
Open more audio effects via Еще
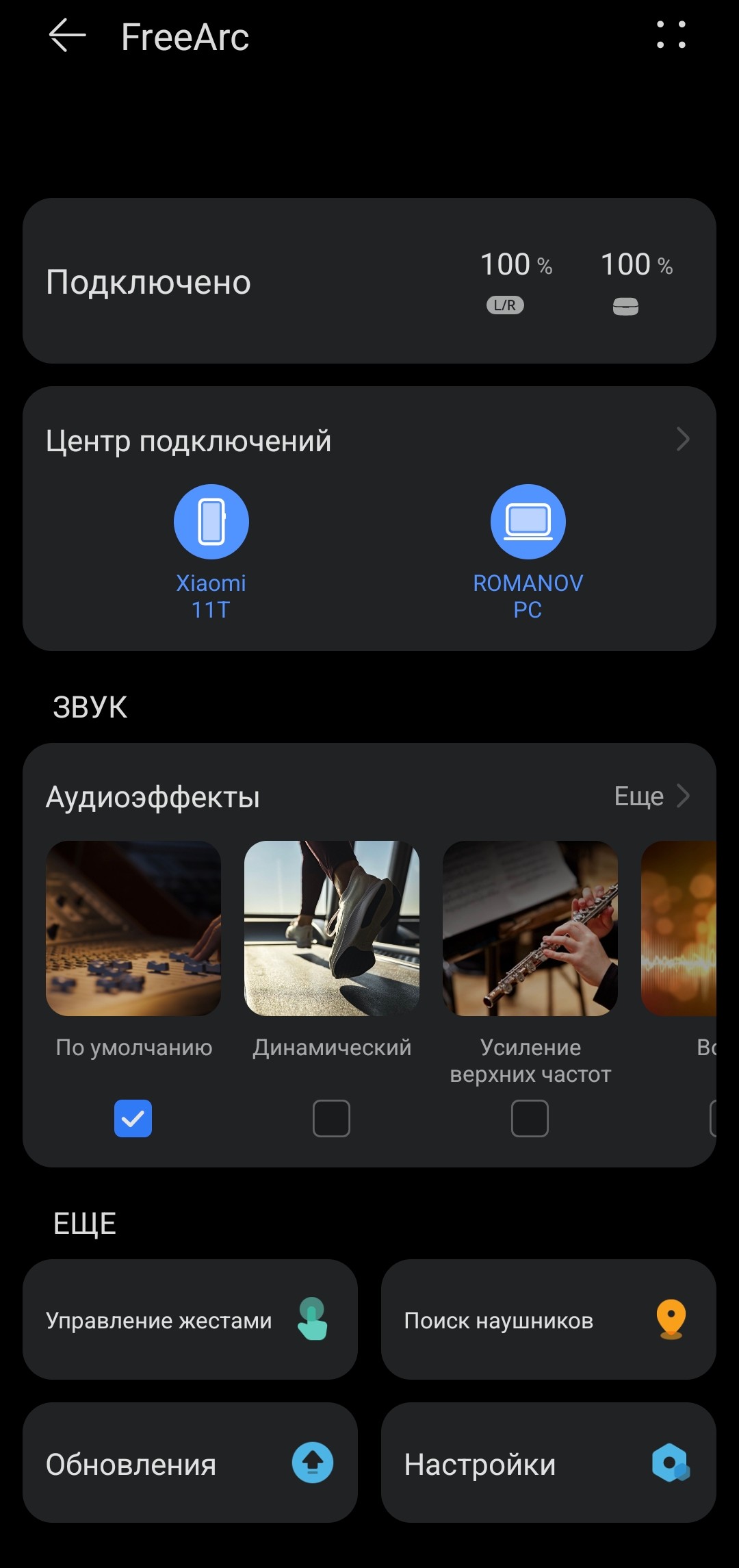click(x=651, y=796)
